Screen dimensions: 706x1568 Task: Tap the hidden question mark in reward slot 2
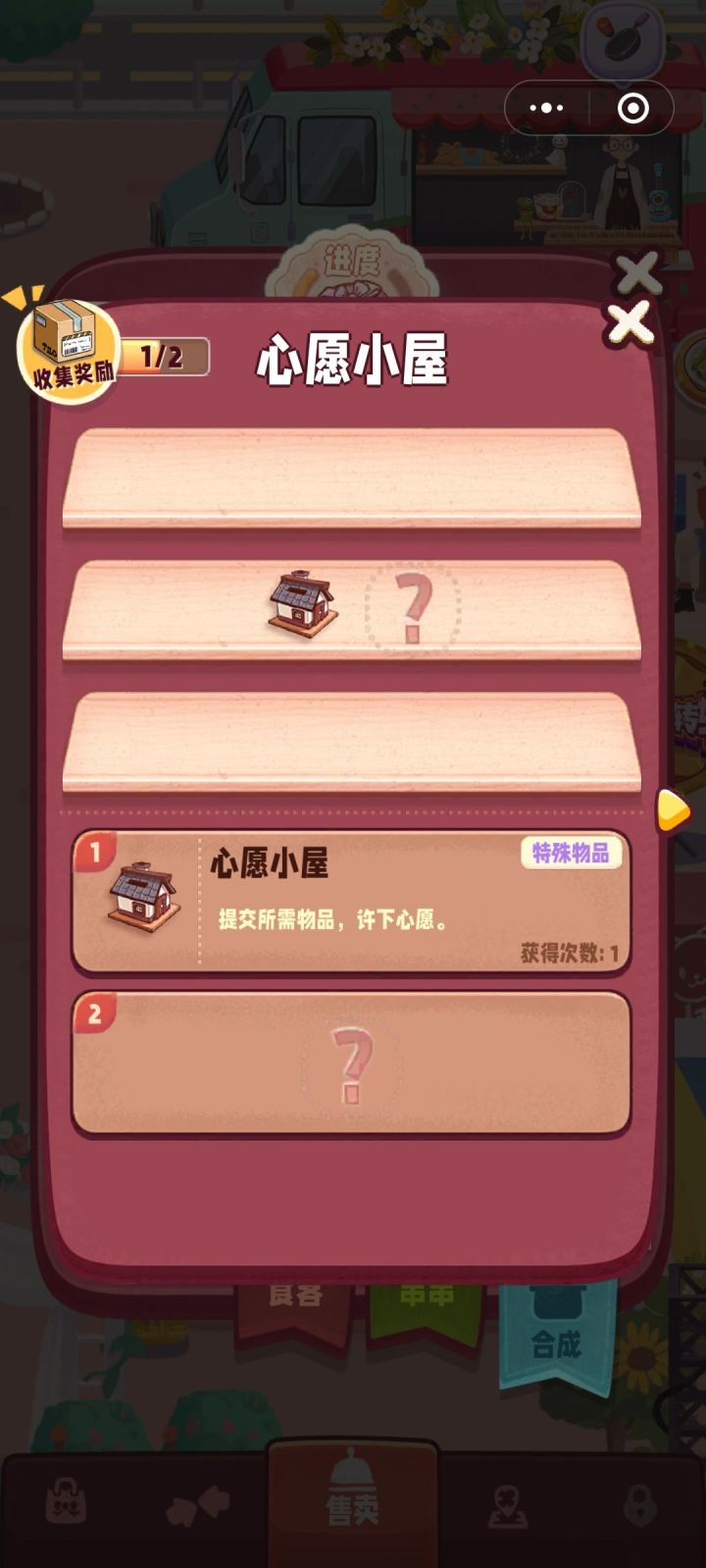pyautogui.click(x=351, y=1065)
